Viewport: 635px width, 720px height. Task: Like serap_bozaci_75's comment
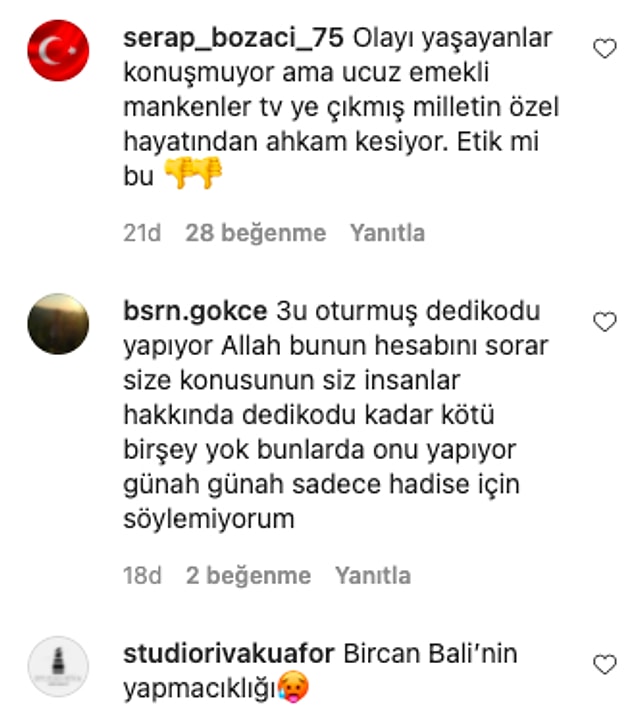[605, 48]
